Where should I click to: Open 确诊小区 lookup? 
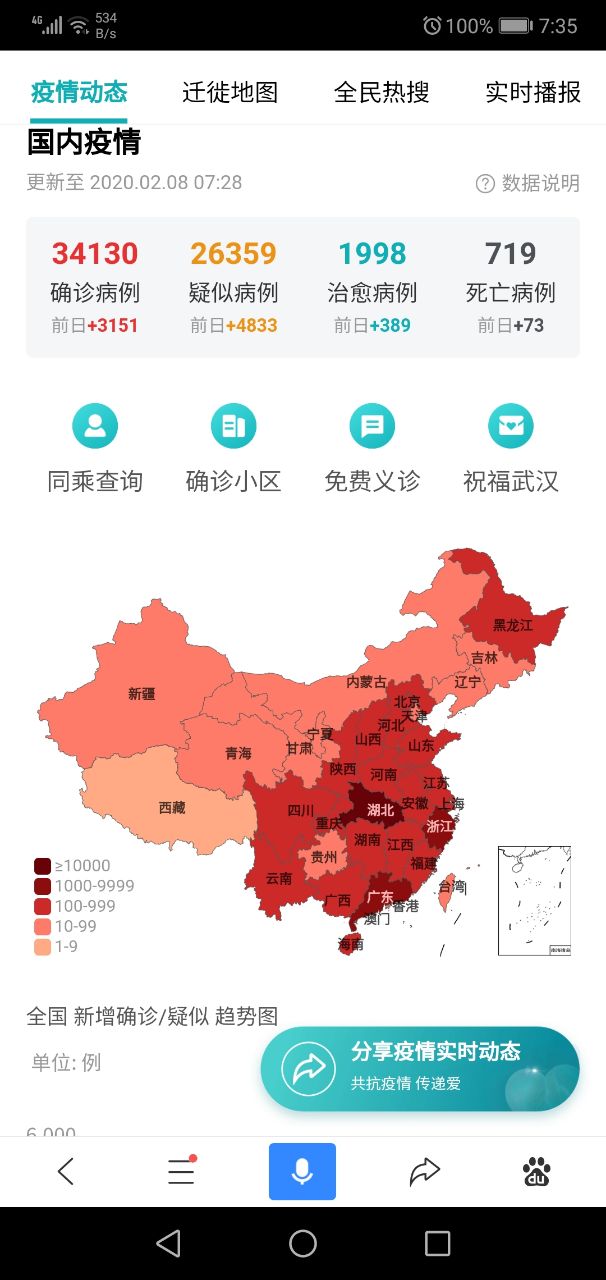pyautogui.click(x=234, y=449)
